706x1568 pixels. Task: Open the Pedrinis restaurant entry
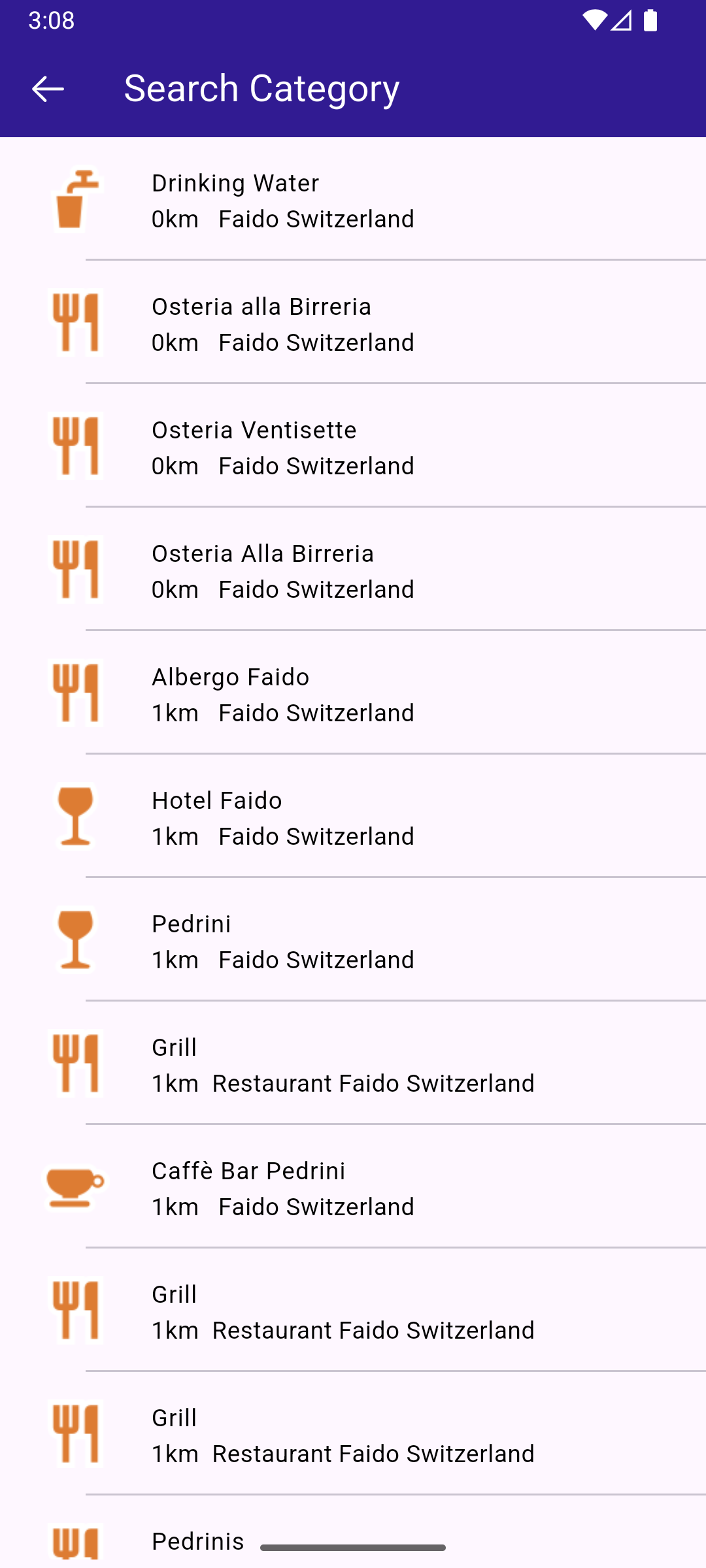pyautogui.click(x=353, y=1533)
